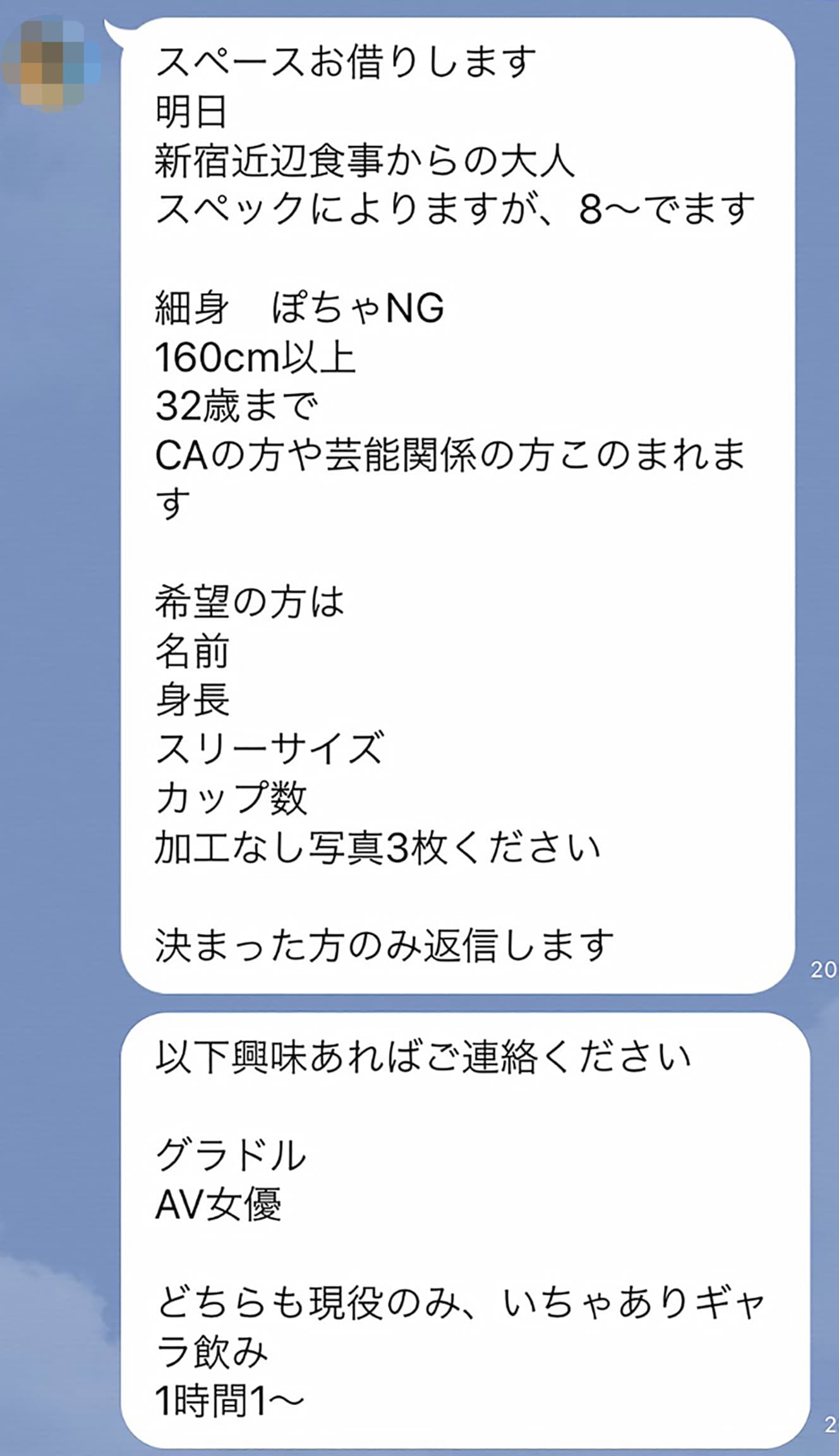Open the sender's blurred profile avatar

[52, 64]
